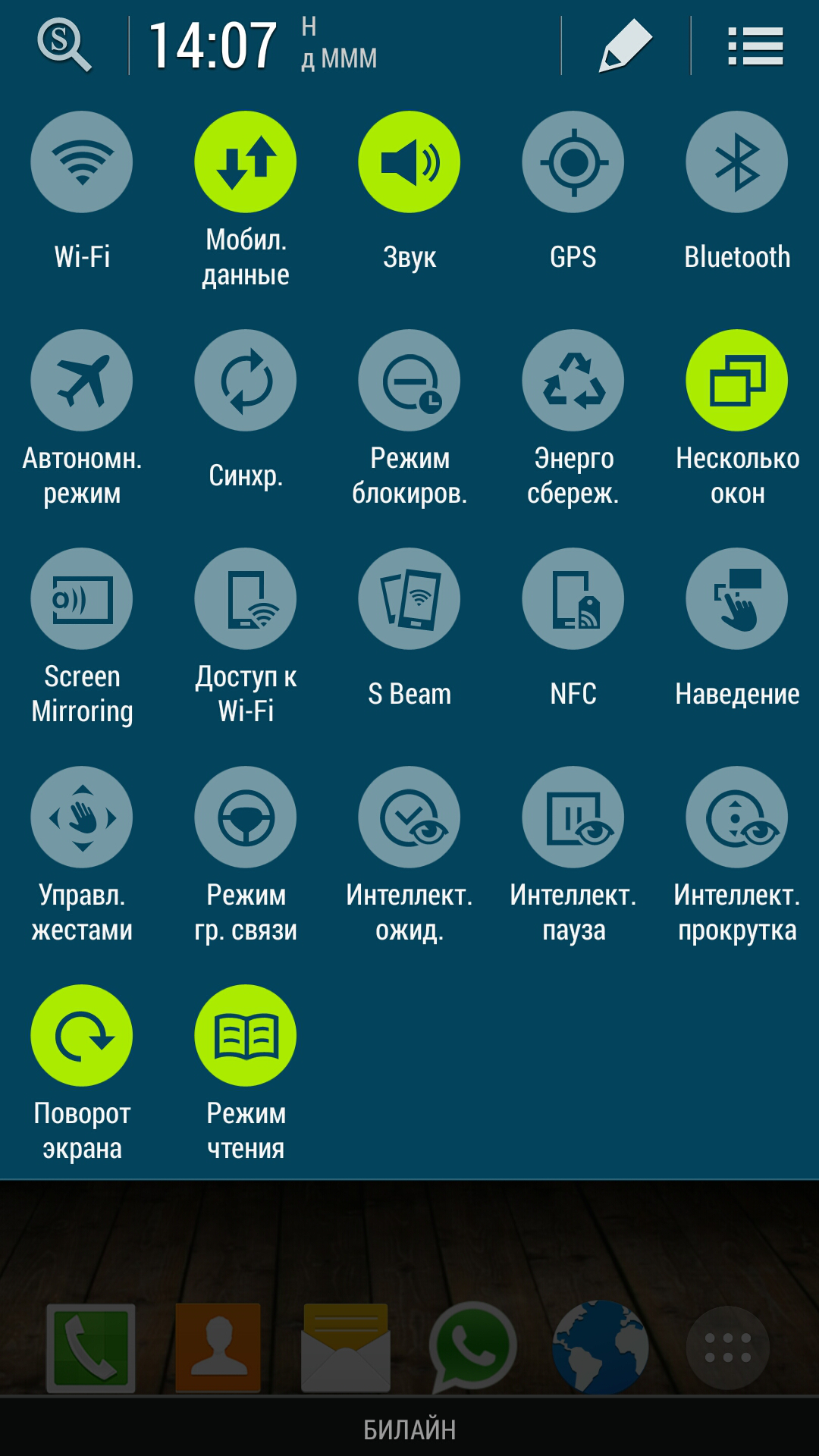
Task: Enable GPS
Action: click(573, 162)
